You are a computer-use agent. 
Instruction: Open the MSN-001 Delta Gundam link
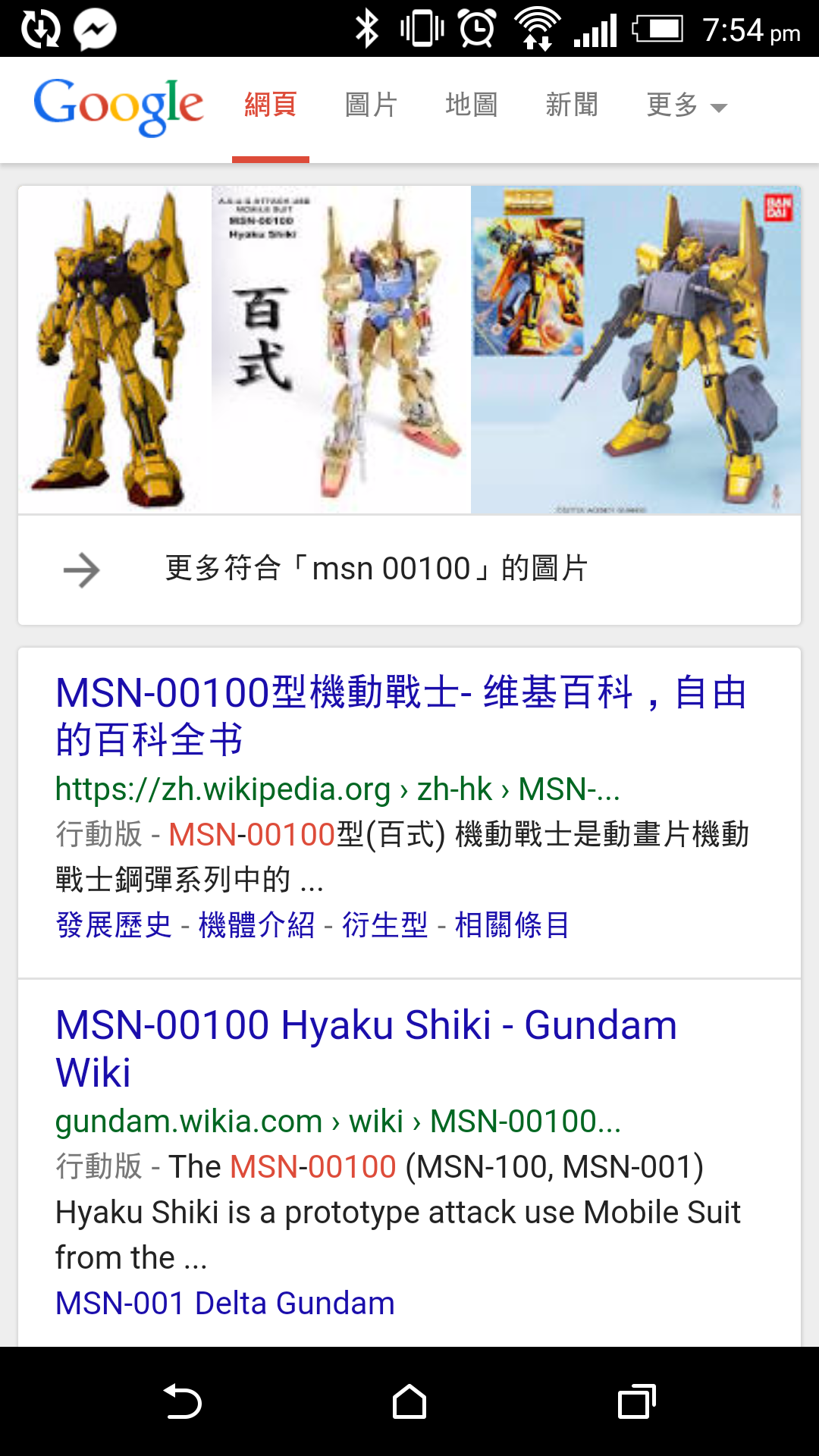pyautogui.click(x=224, y=1304)
